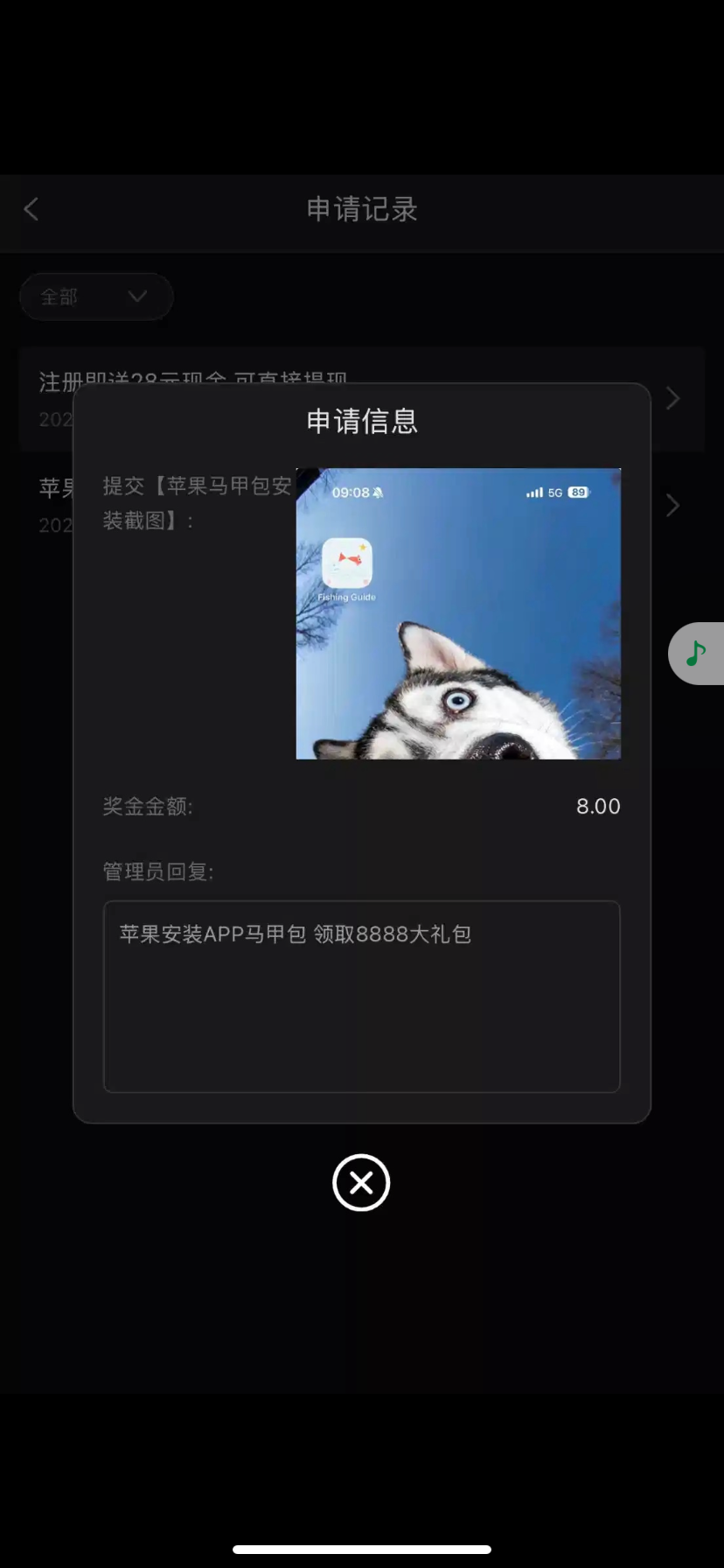Image resolution: width=724 pixels, height=1568 pixels.
Task: Tap the green music note floating button
Action: click(x=697, y=653)
